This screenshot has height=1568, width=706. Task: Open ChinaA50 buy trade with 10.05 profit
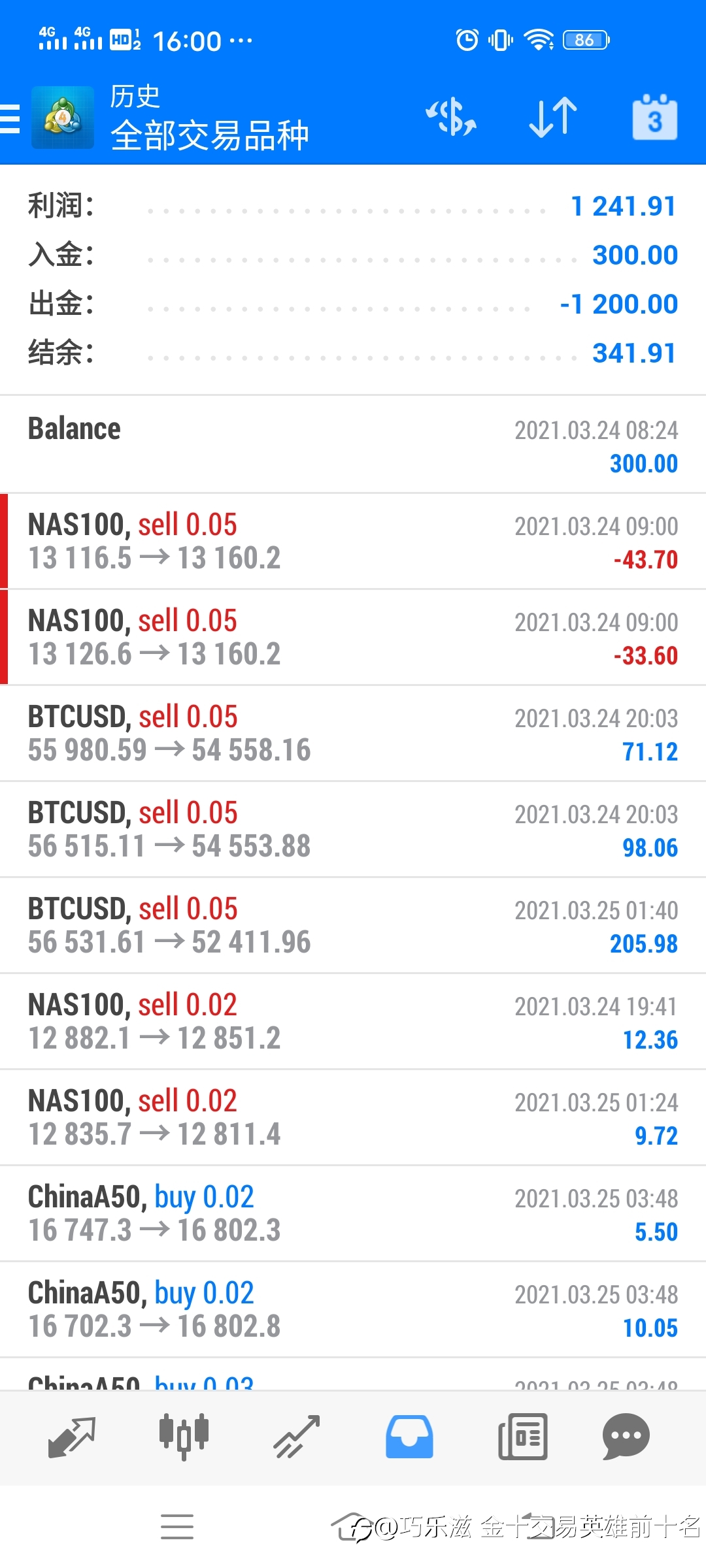[x=353, y=1310]
